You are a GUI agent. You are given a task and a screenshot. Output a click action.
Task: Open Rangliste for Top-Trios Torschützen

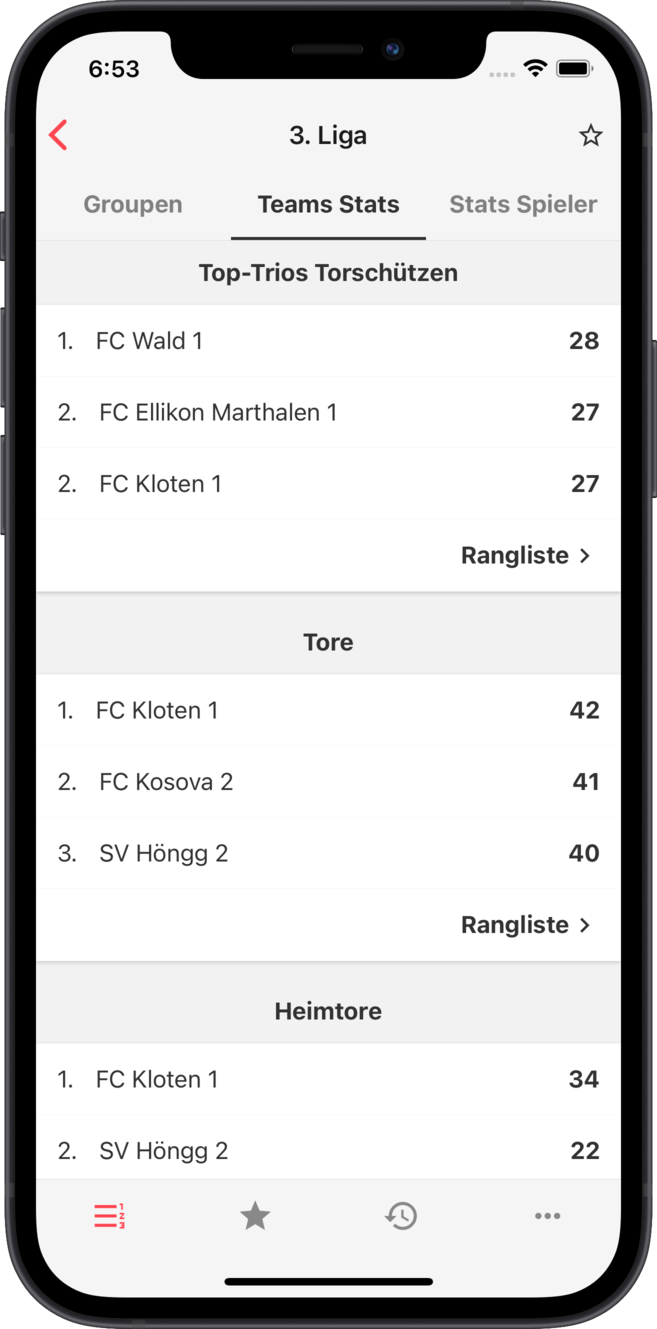pos(525,556)
